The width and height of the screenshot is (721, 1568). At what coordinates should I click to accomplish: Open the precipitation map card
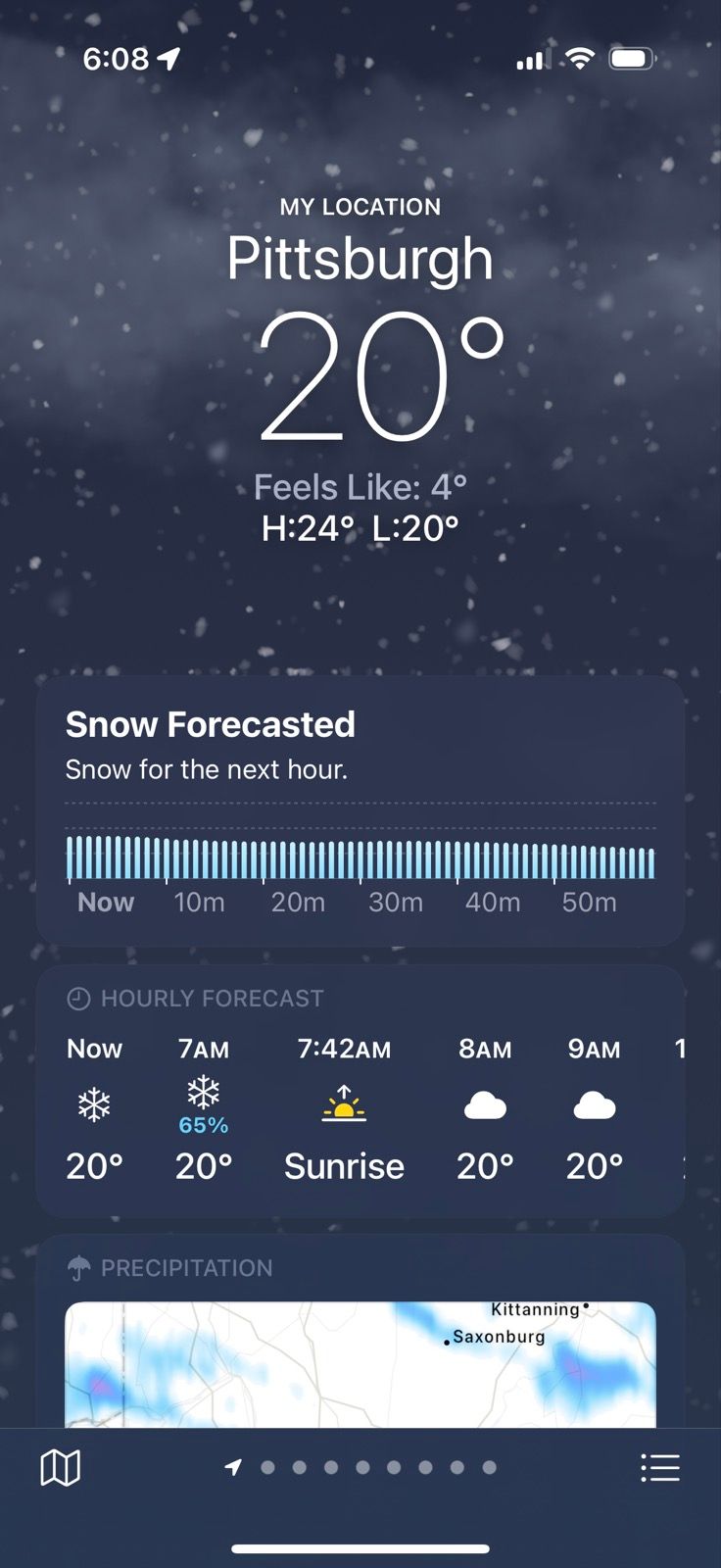point(360,1362)
